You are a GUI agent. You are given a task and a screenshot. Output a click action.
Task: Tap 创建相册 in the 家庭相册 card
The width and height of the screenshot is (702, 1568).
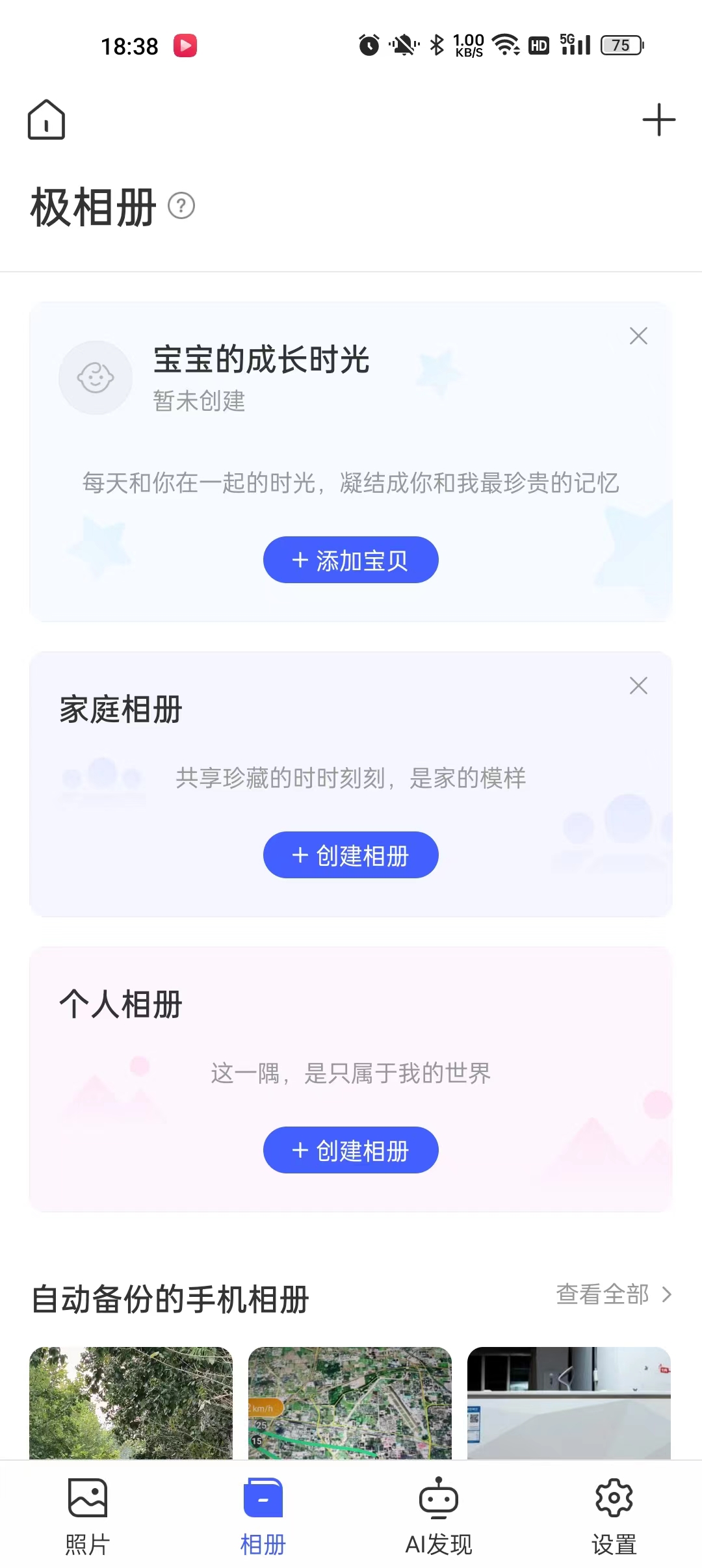350,856
